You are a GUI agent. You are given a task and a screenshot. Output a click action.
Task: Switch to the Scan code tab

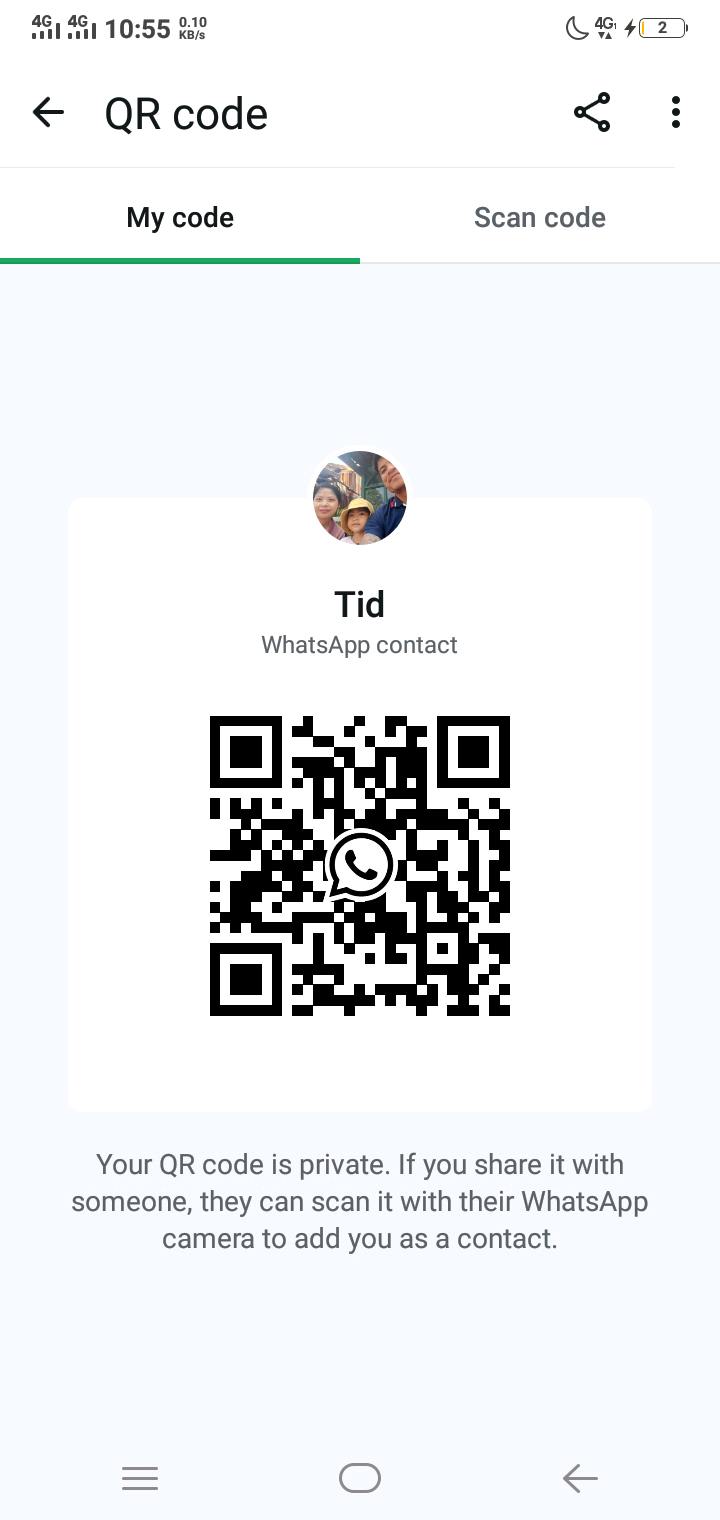pyautogui.click(x=540, y=218)
